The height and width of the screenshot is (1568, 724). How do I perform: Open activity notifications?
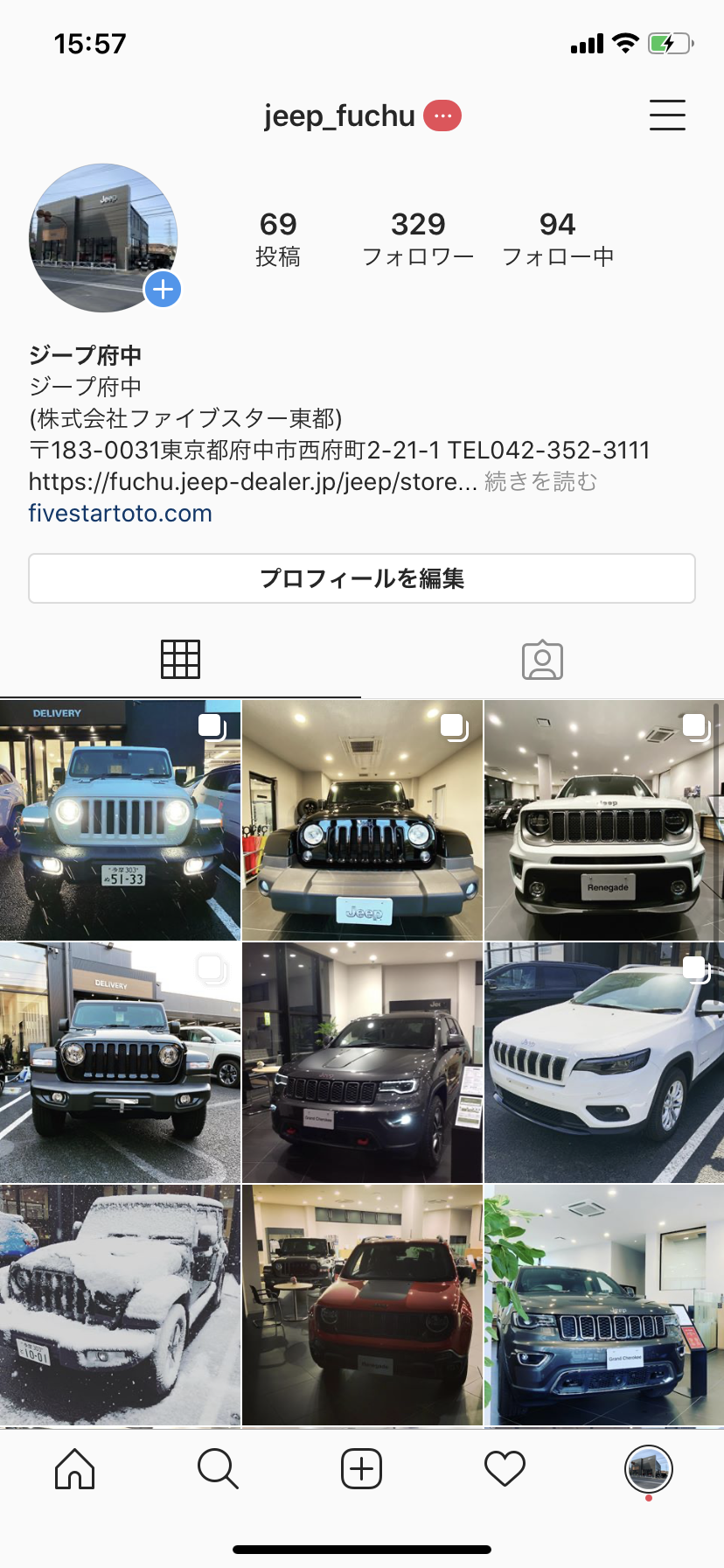pyautogui.click(x=505, y=1469)
